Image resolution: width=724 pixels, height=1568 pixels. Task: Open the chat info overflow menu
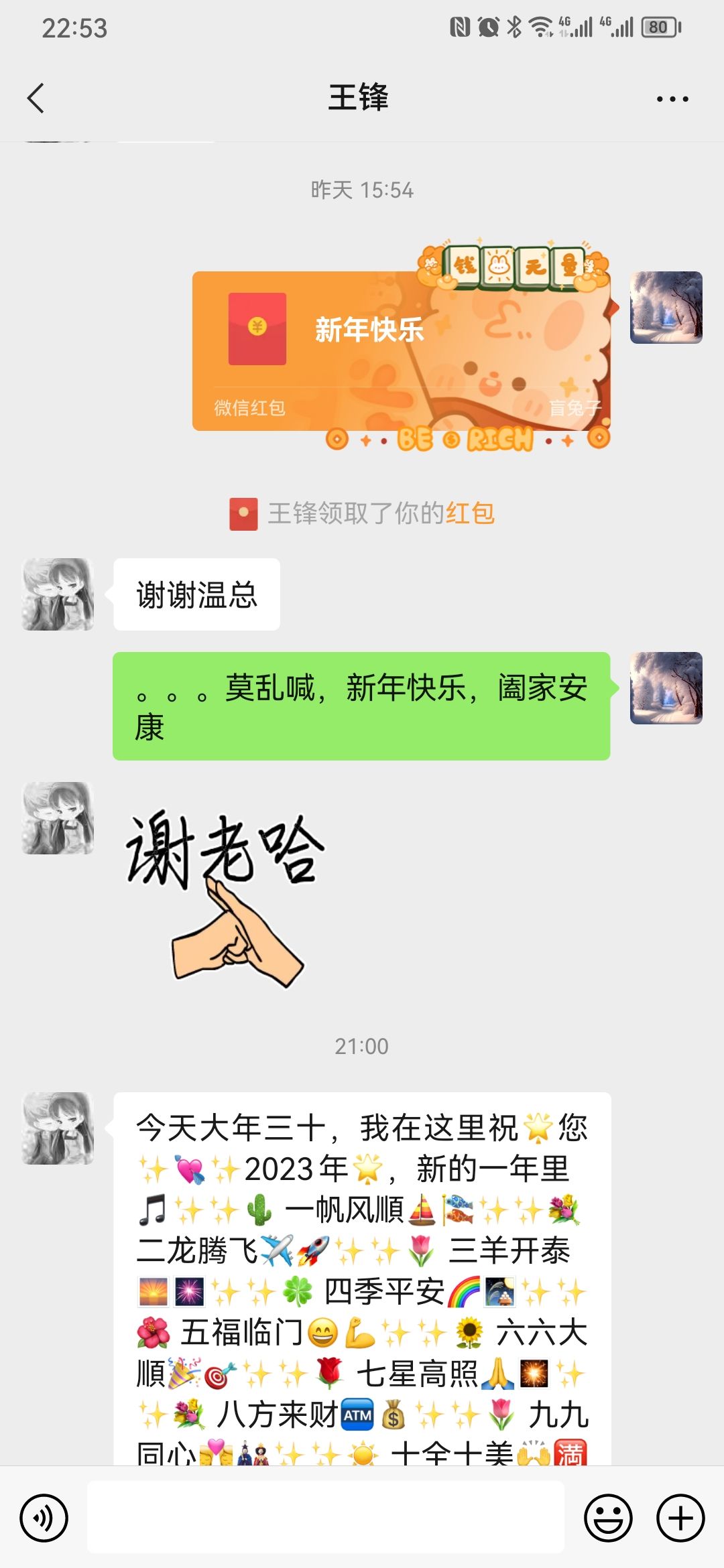tap(672, 99)
